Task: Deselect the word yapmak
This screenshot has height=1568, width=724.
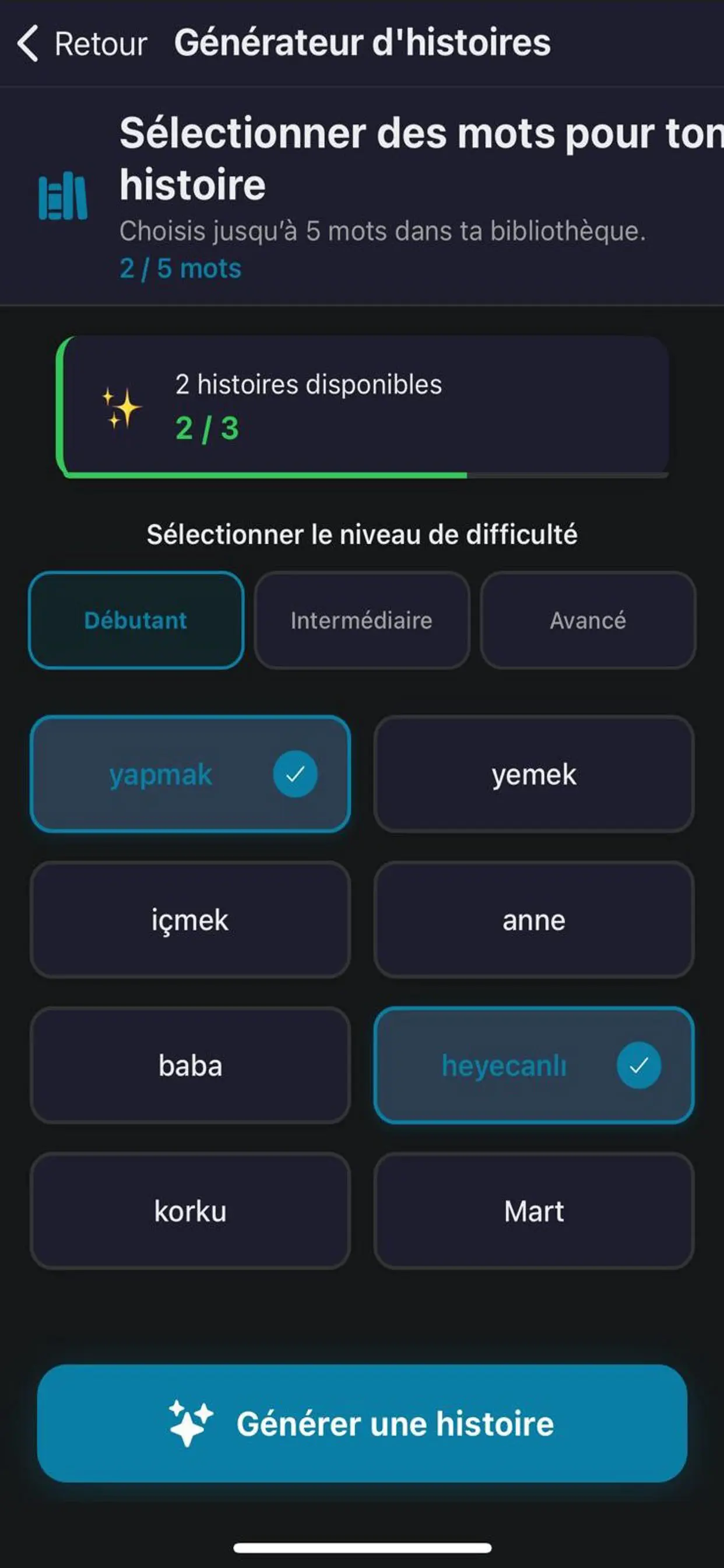Action: point(190,774)
